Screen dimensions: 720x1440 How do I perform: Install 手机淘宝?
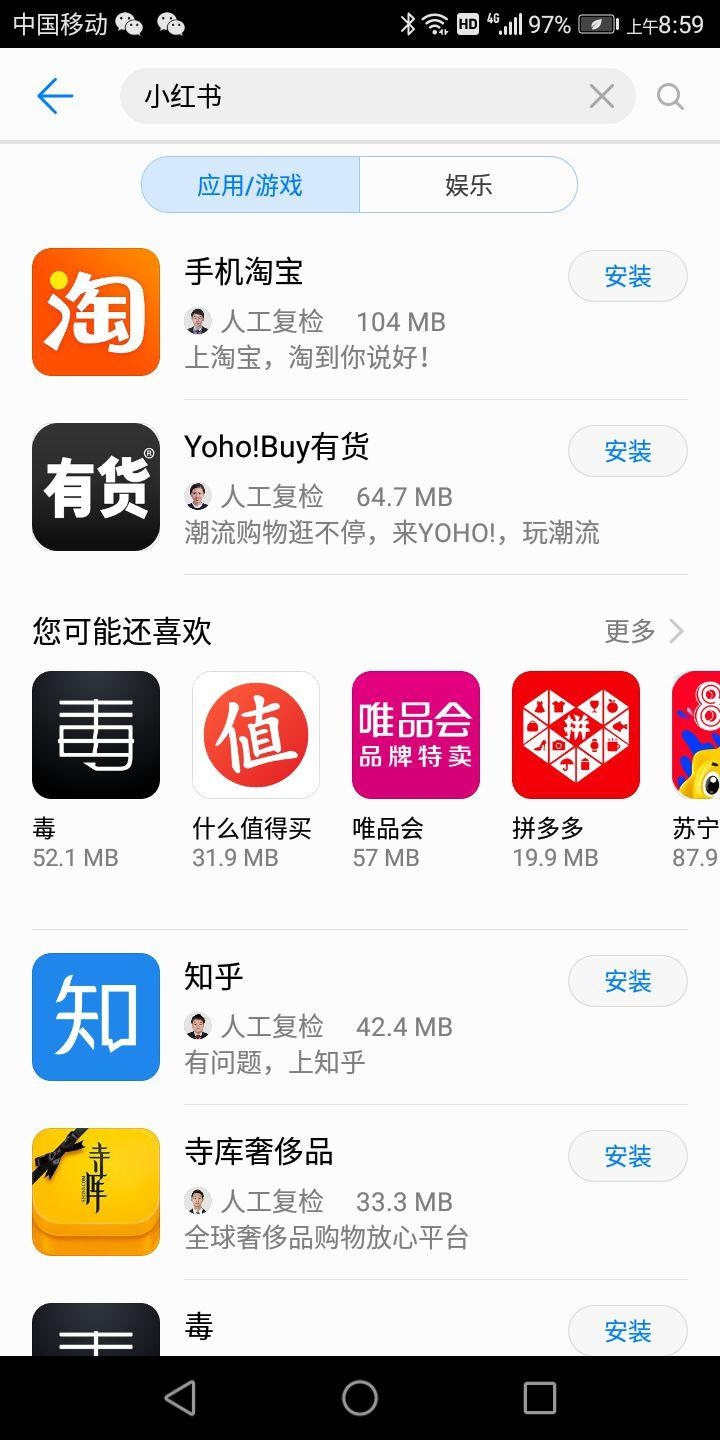(x=627, y=276)
